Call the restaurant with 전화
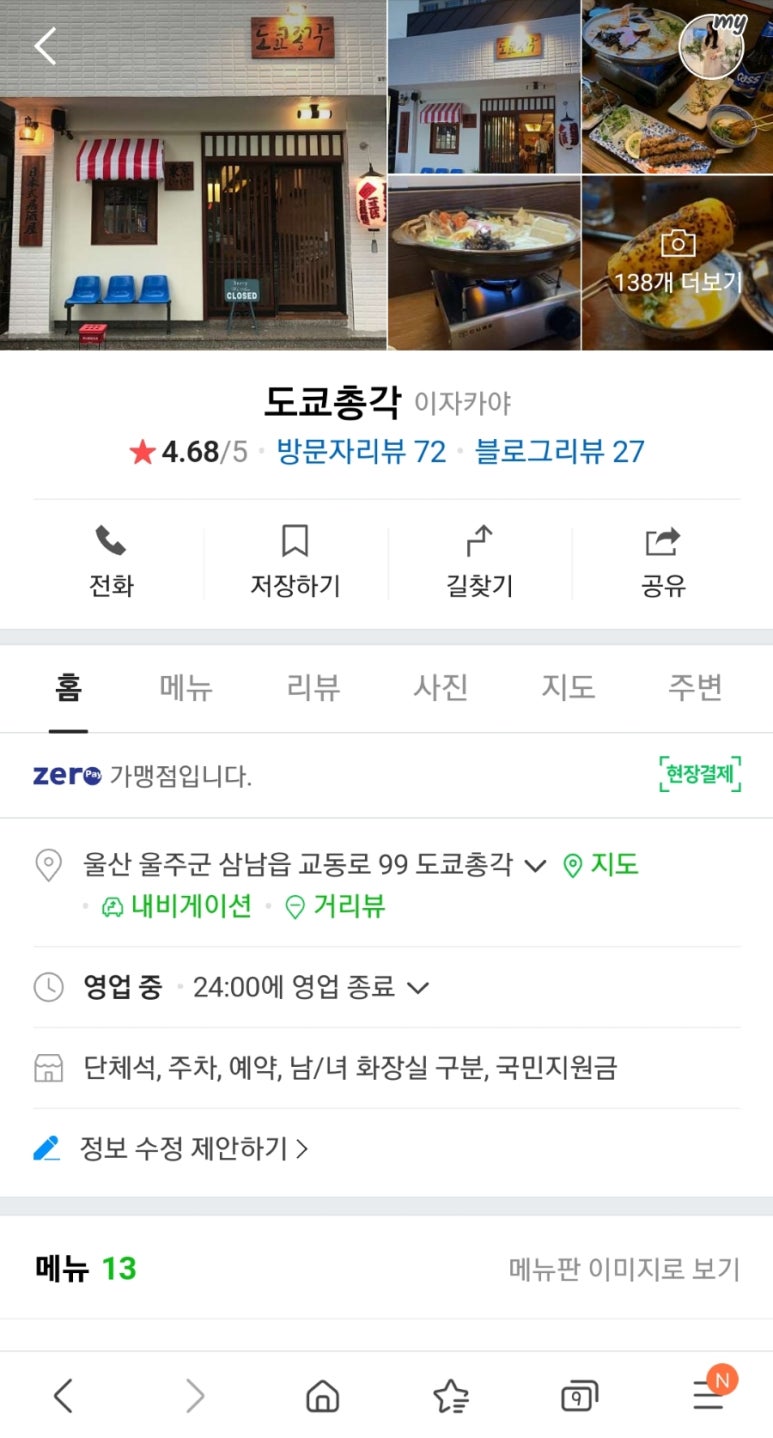 click(x=111, y=562)
